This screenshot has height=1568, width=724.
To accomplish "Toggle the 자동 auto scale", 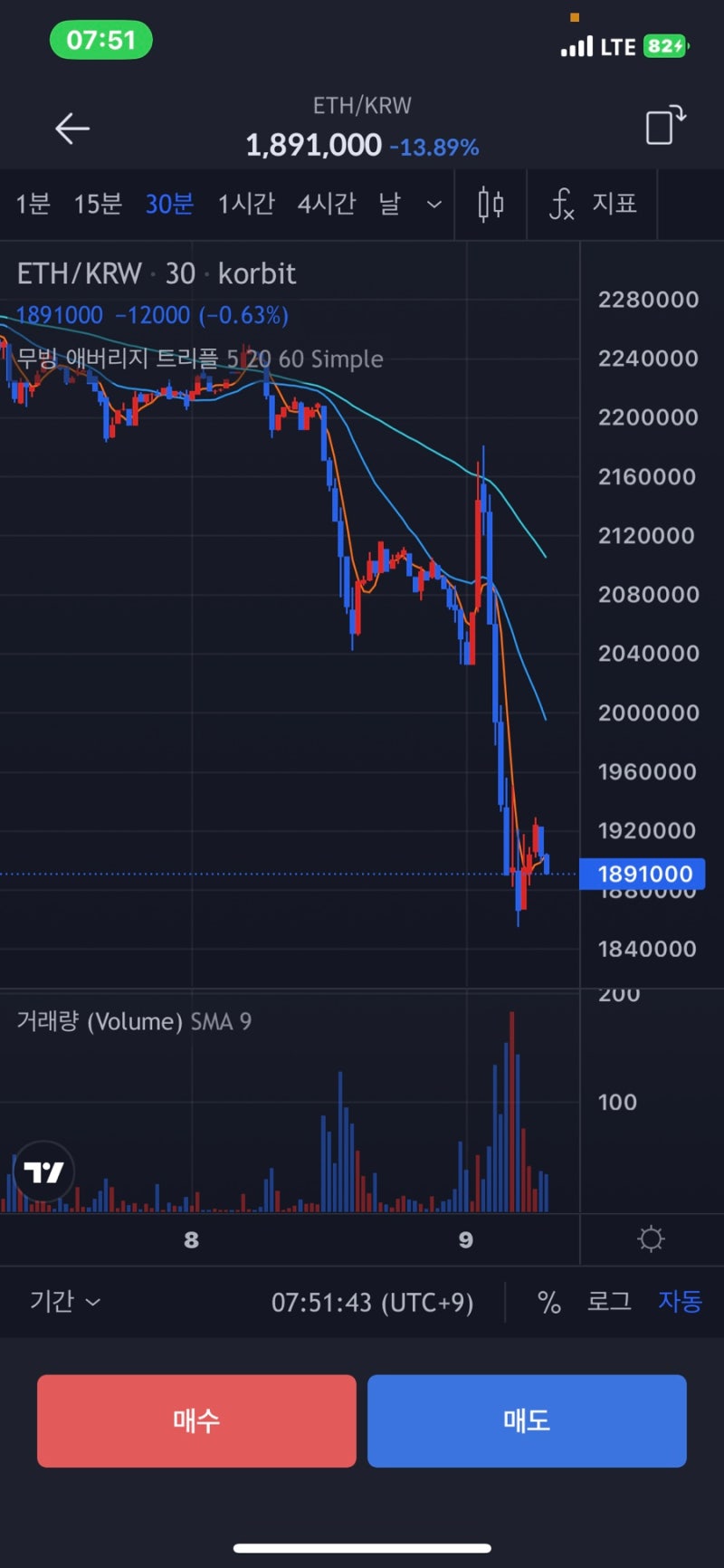I will 680,1302.
